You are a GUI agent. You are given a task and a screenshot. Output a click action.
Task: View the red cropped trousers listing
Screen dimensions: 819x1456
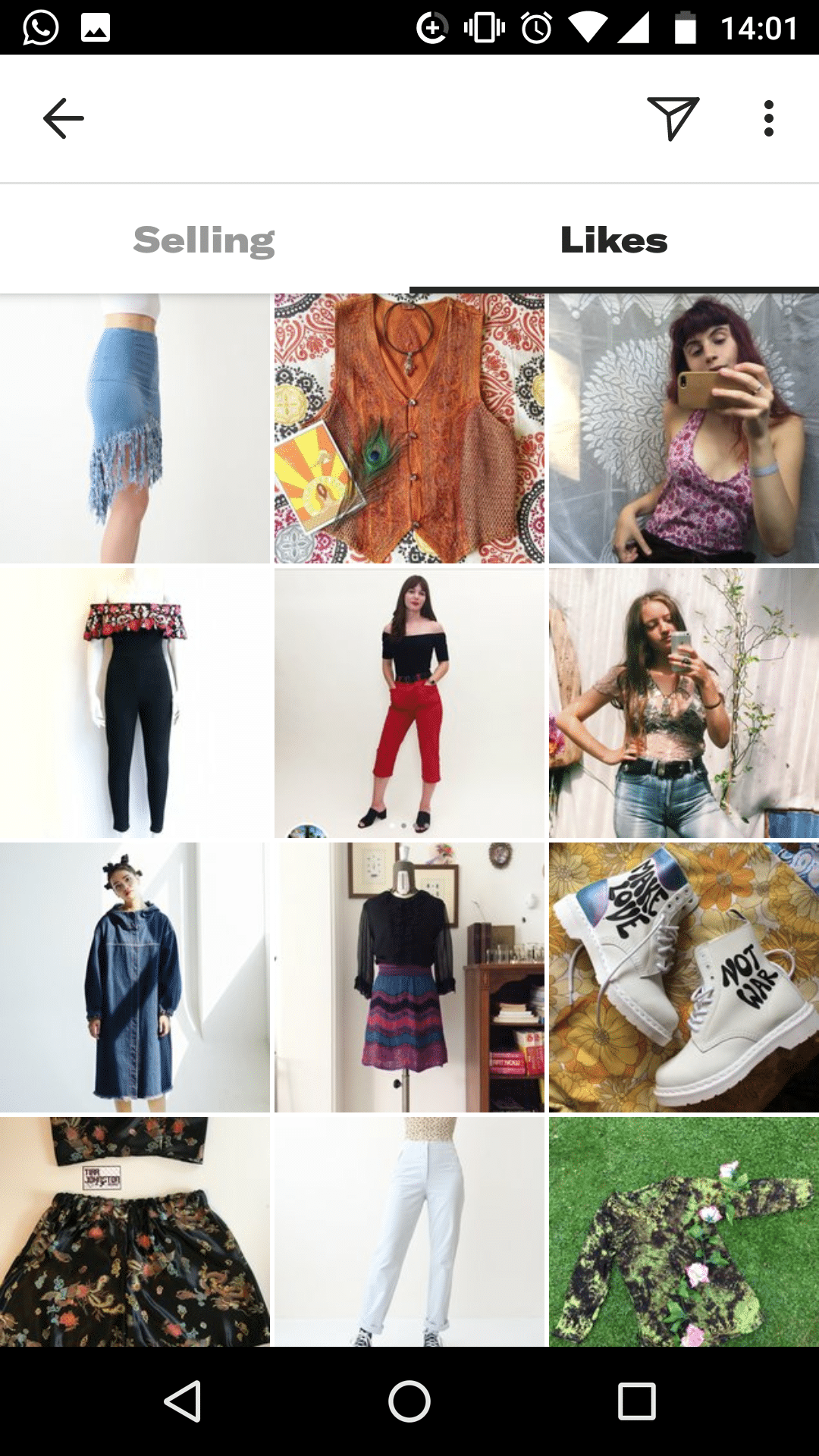(x=409, y=703)
